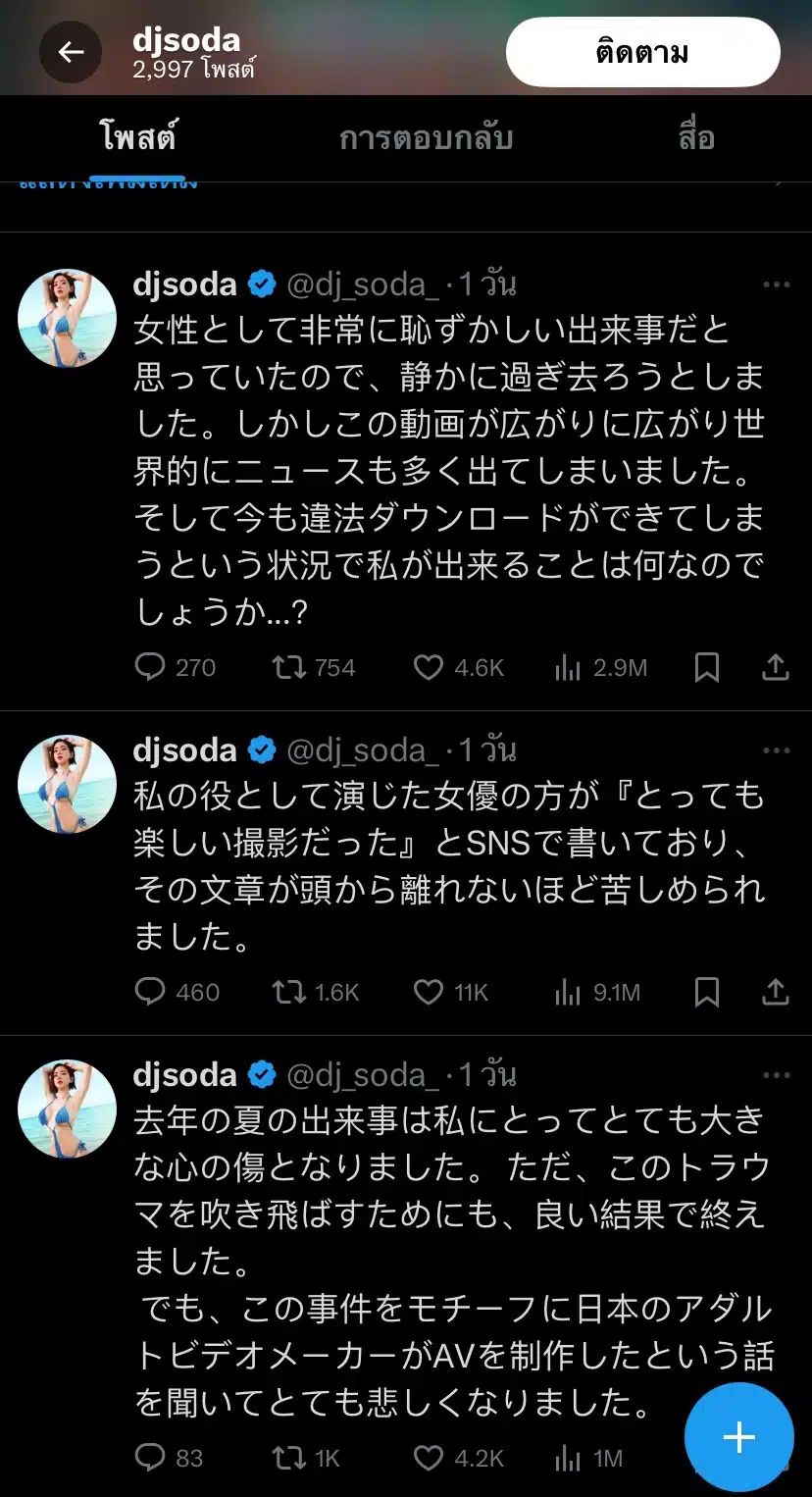This screenshot has height=1497, width=812.
Task: Switch to the สื่อ tab
Action: click(696, 138)
